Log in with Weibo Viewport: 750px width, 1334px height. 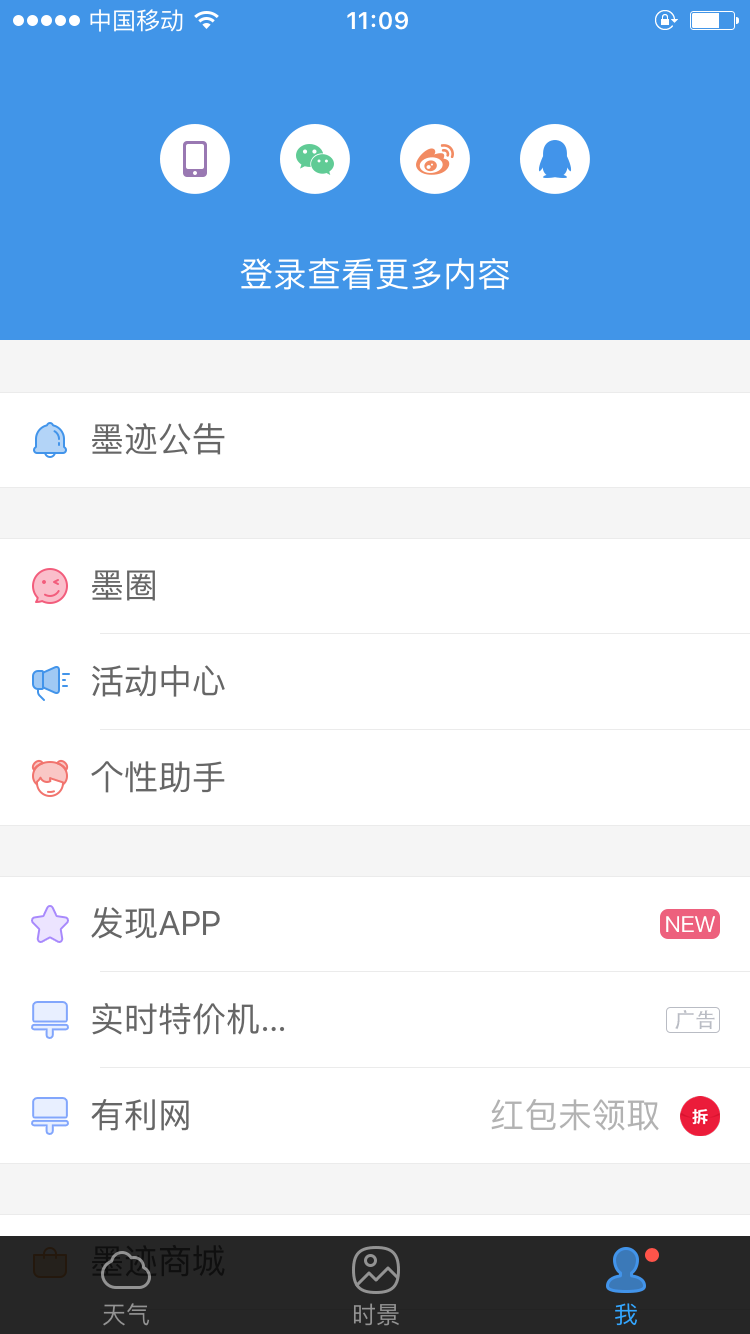[x=435, y=159]
